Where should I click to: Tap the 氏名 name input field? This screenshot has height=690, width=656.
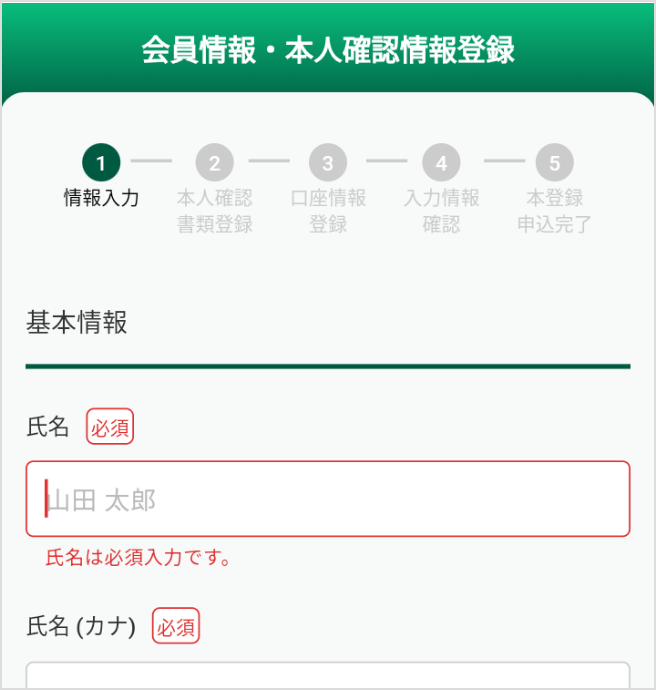[x=328, y=499]
